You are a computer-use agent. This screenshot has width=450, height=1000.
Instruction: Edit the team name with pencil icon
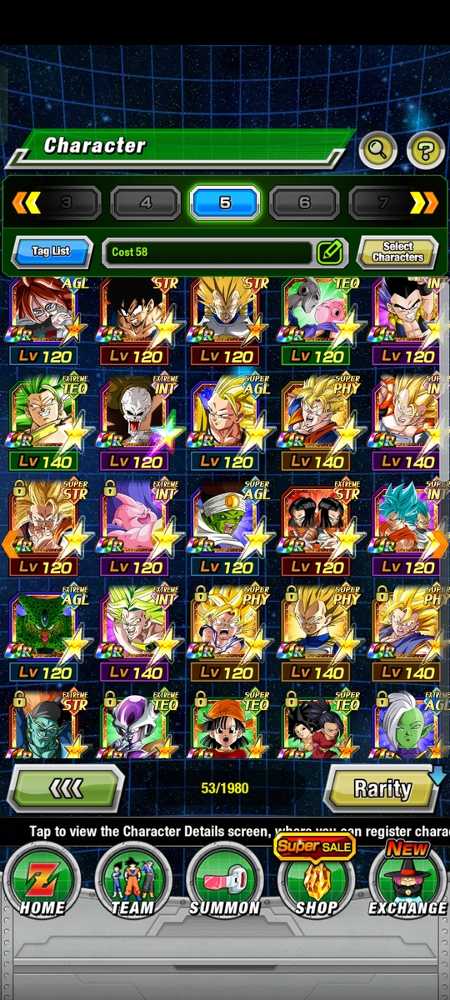[331, 252]
